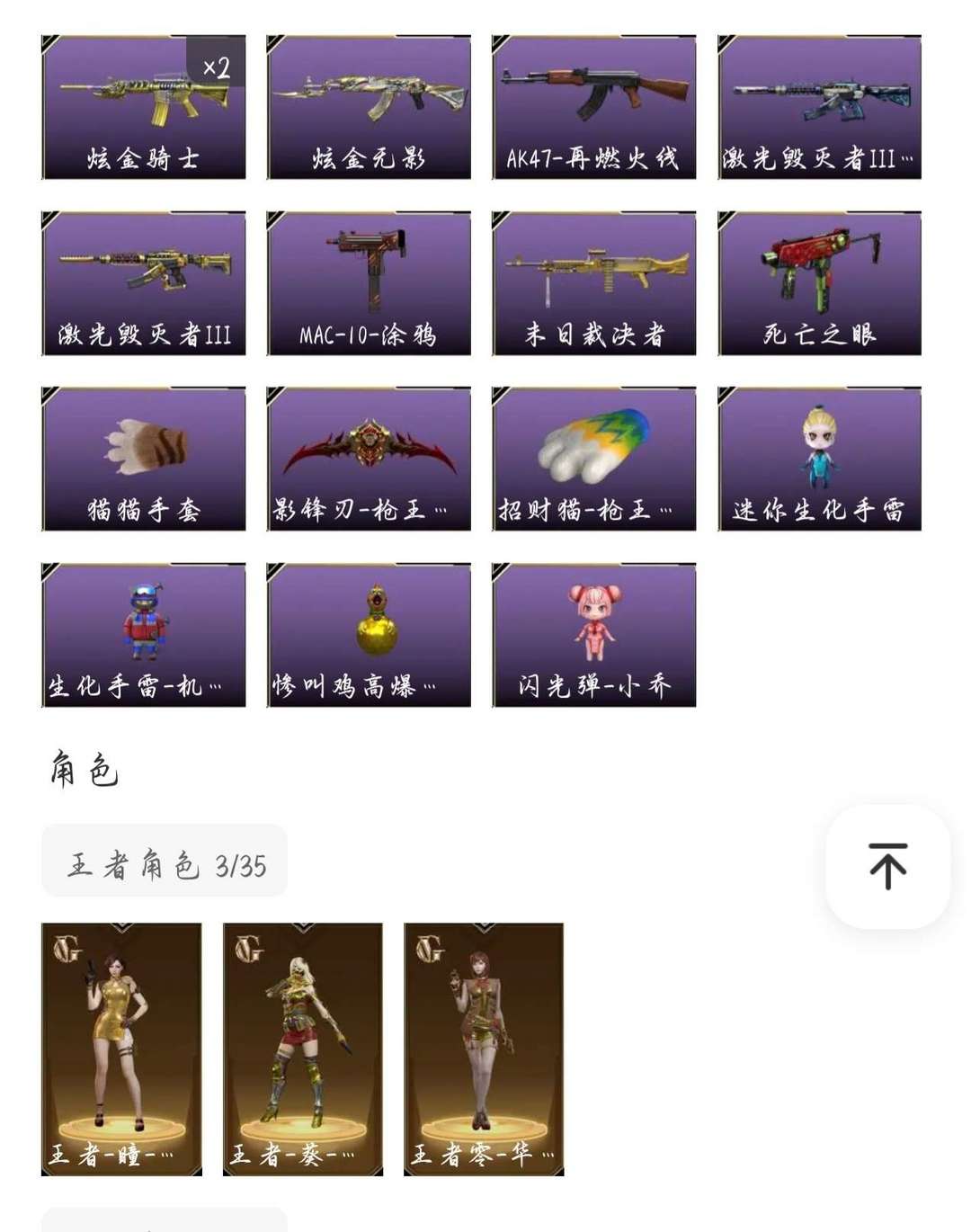Screen dimensions: 971x1232
Task: Open the 炫金无影 weapon item
Action: [369, 103]
